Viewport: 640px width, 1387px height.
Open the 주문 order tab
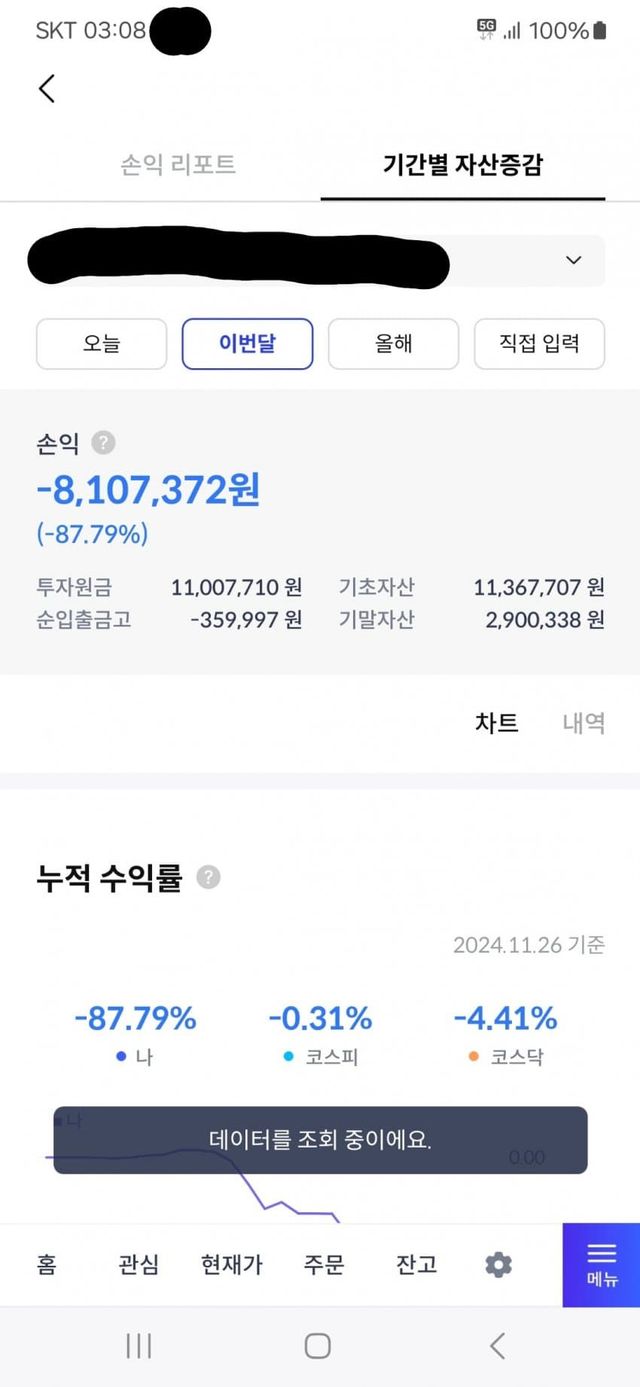pos(324,1265)
